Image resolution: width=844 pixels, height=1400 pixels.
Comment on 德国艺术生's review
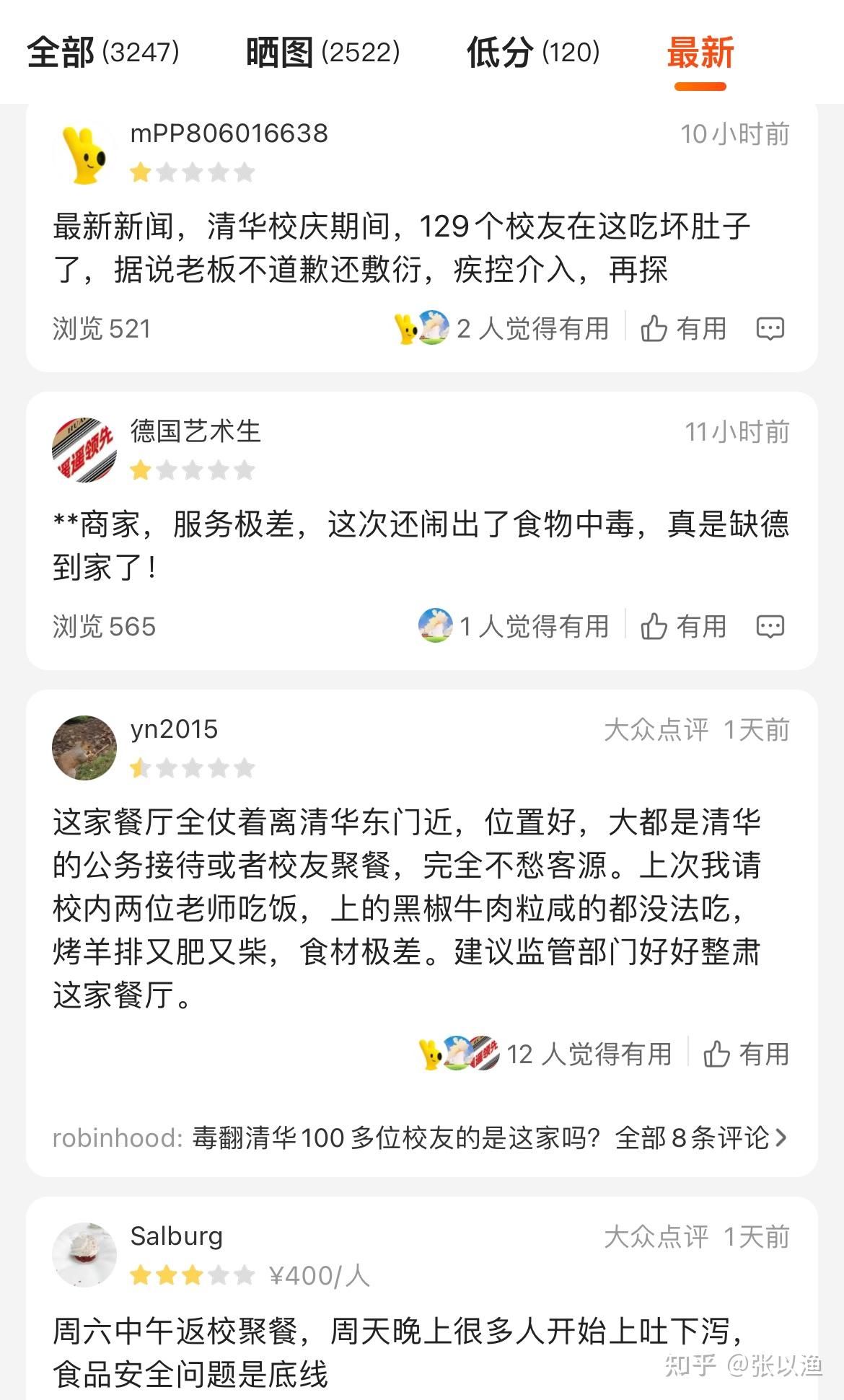[770, 626]
